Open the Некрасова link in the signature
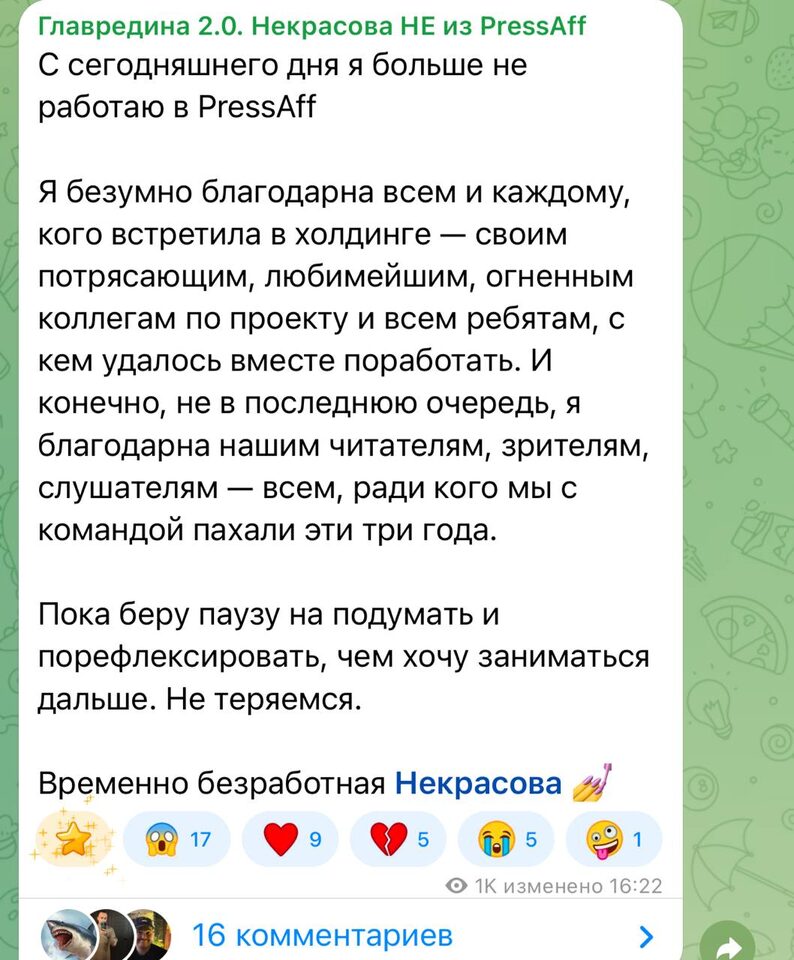Screen dimensions: 794x960 pos(478,784)
